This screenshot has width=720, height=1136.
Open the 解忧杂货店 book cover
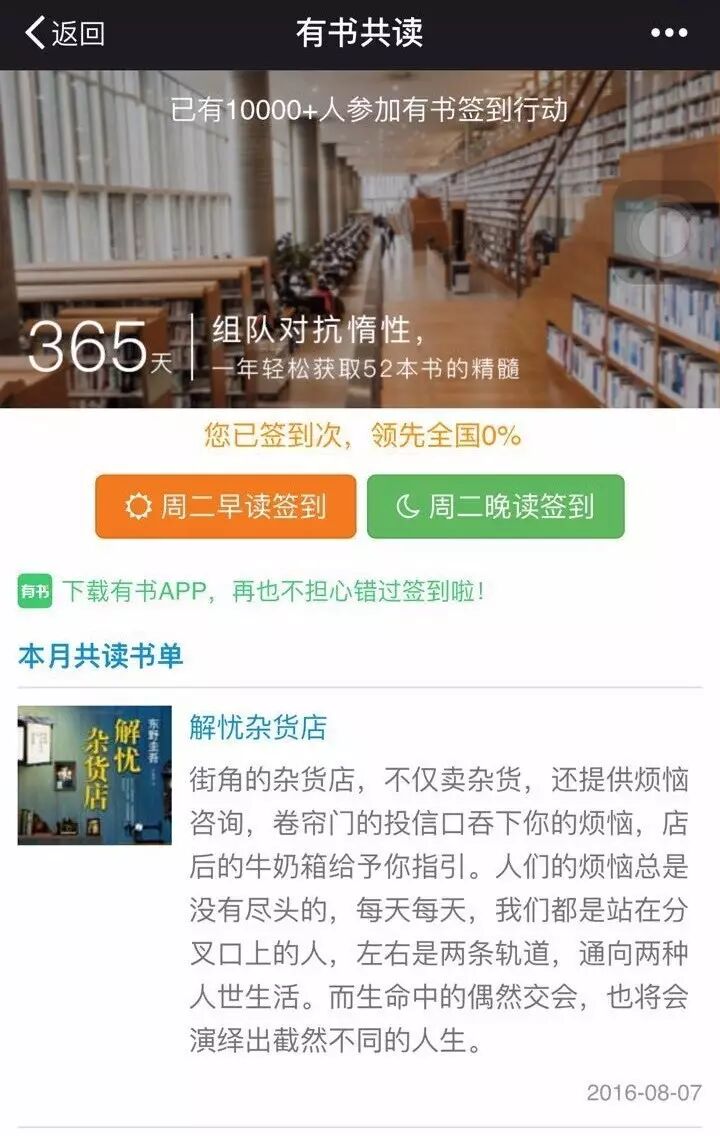click(x=95, y=775)
